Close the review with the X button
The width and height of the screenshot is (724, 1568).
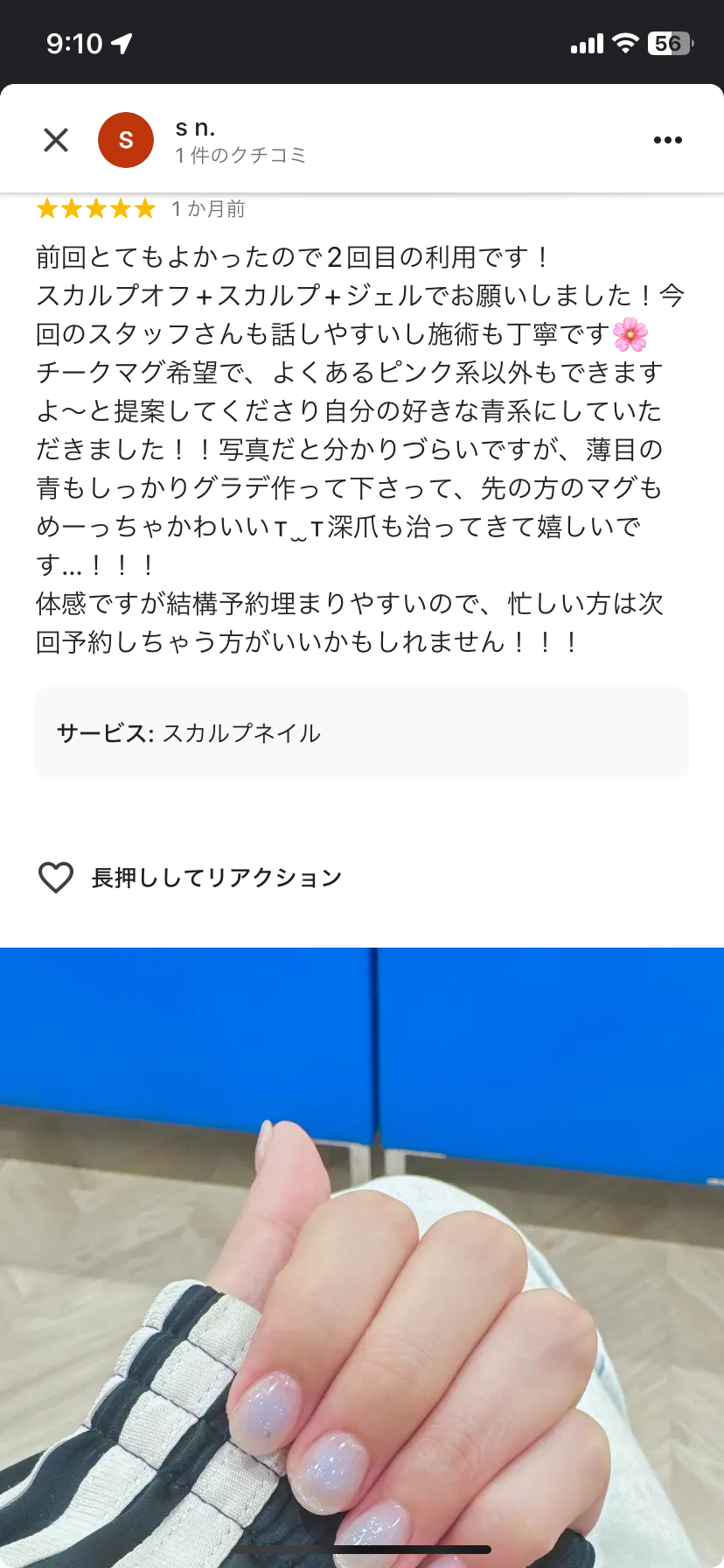tap(56, 140)
